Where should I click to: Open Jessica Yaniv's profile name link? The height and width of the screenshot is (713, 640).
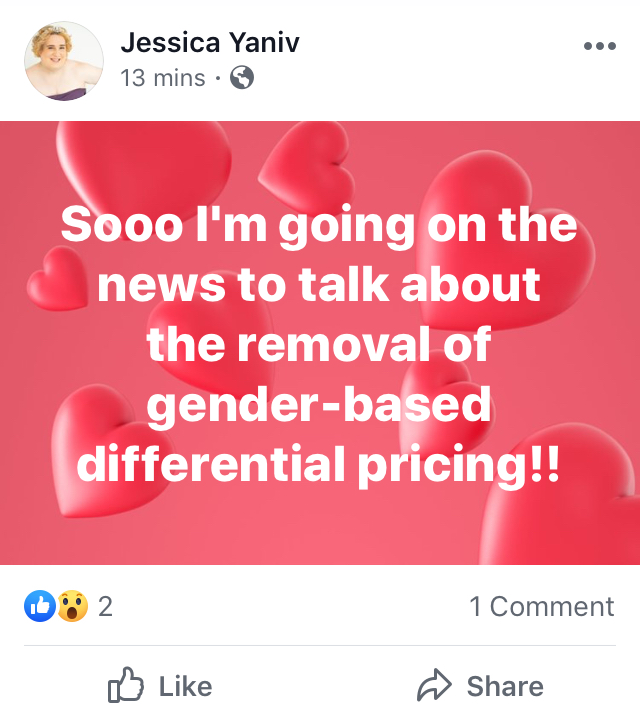209,43
